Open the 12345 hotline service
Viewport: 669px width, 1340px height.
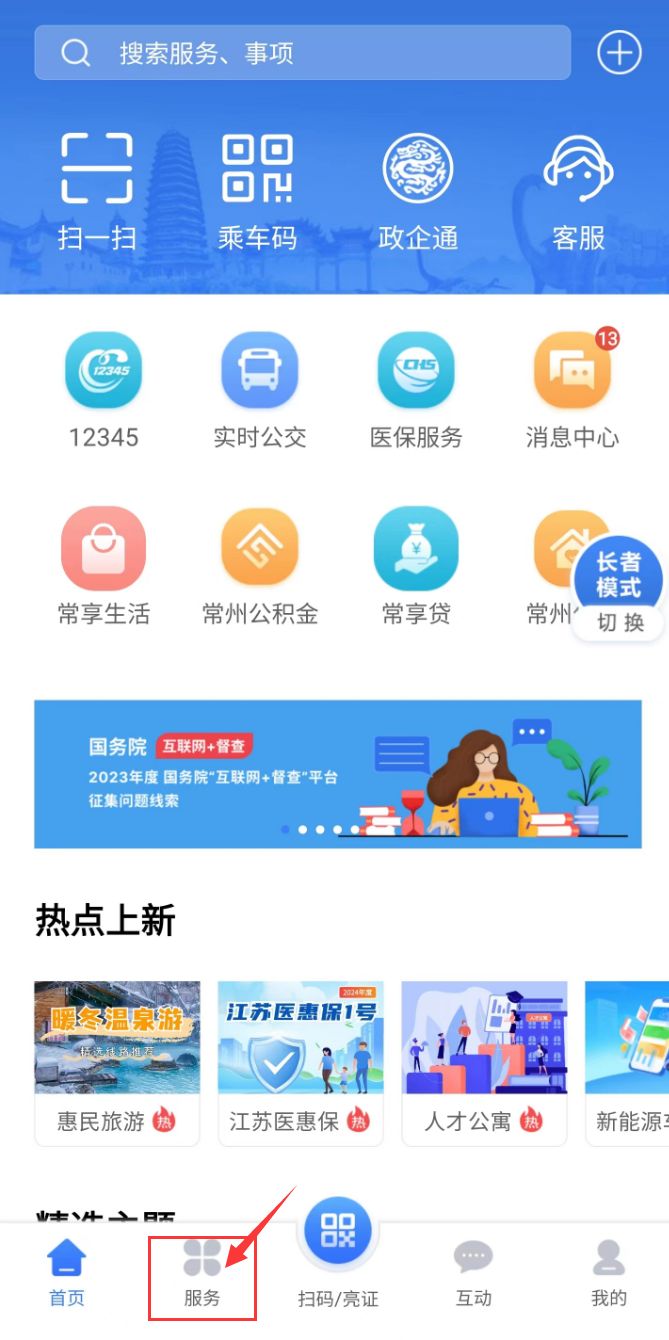click(x=103, y=390)
